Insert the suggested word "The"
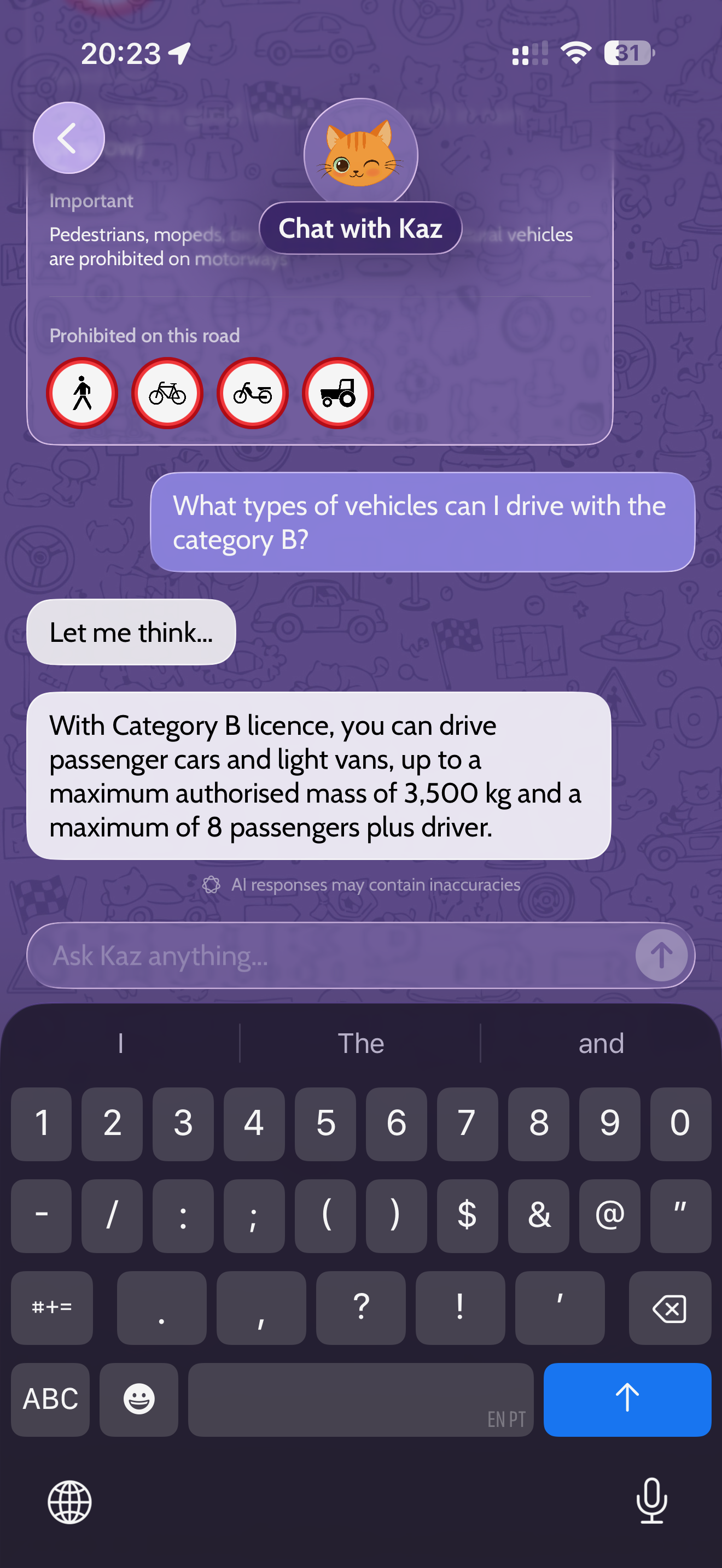This screenshot has height=1568, width=722. [360, 1043]
